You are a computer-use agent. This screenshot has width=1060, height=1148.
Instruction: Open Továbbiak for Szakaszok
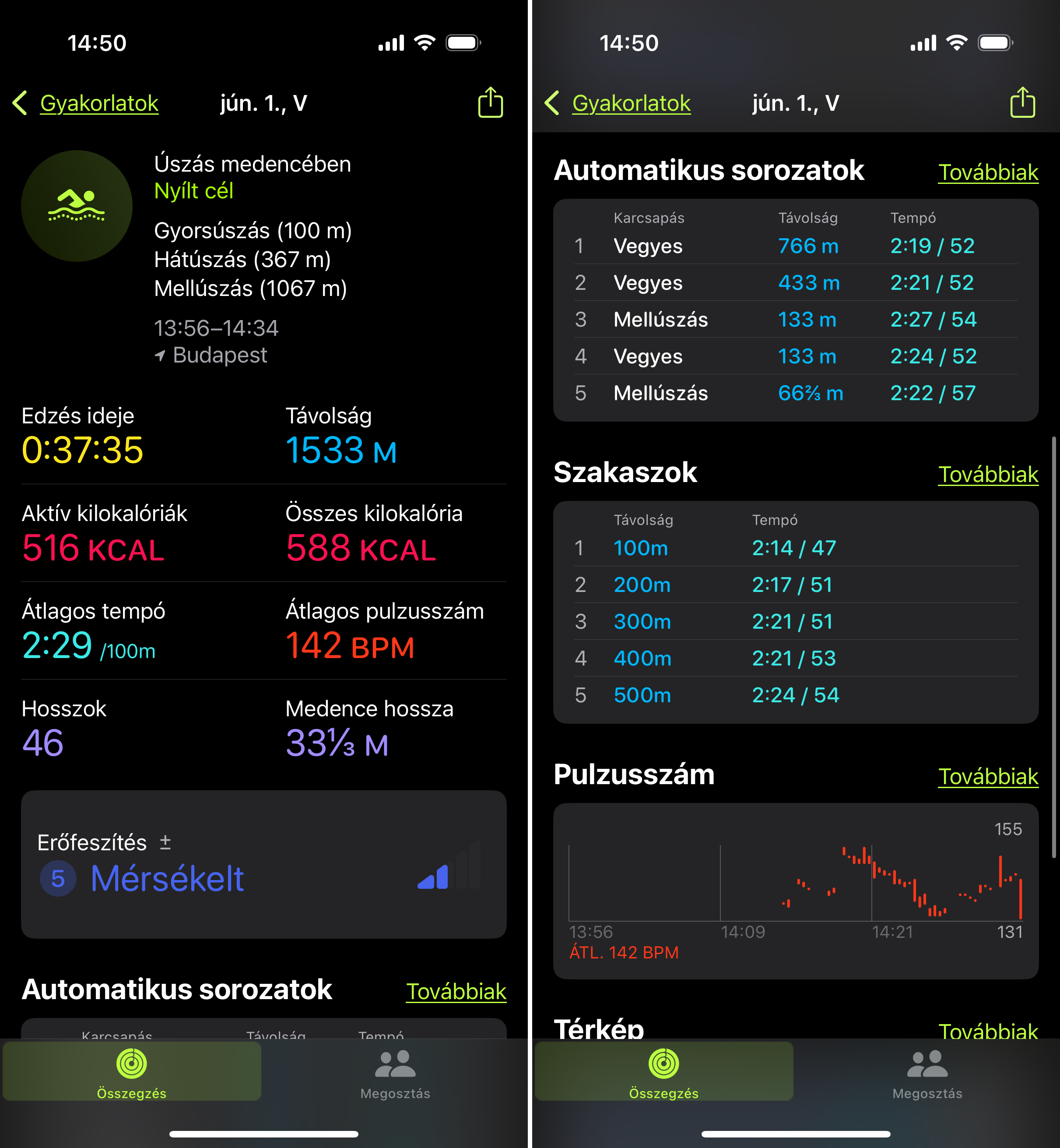(x=988, y=475)
